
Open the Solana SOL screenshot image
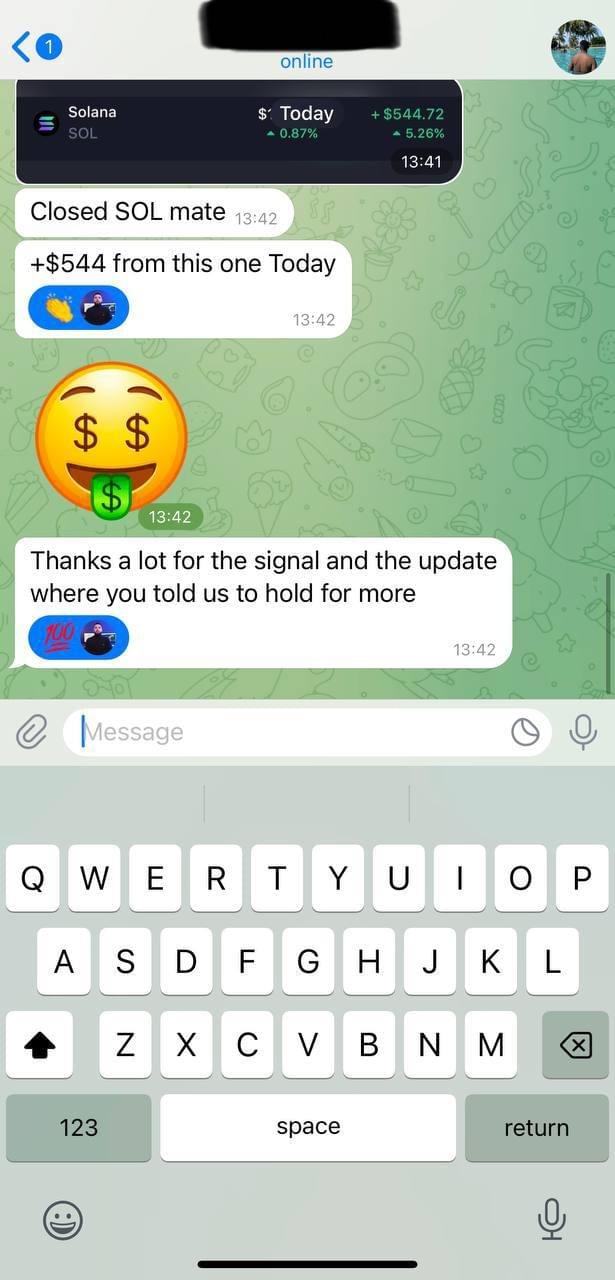click(x=238, y=130)
